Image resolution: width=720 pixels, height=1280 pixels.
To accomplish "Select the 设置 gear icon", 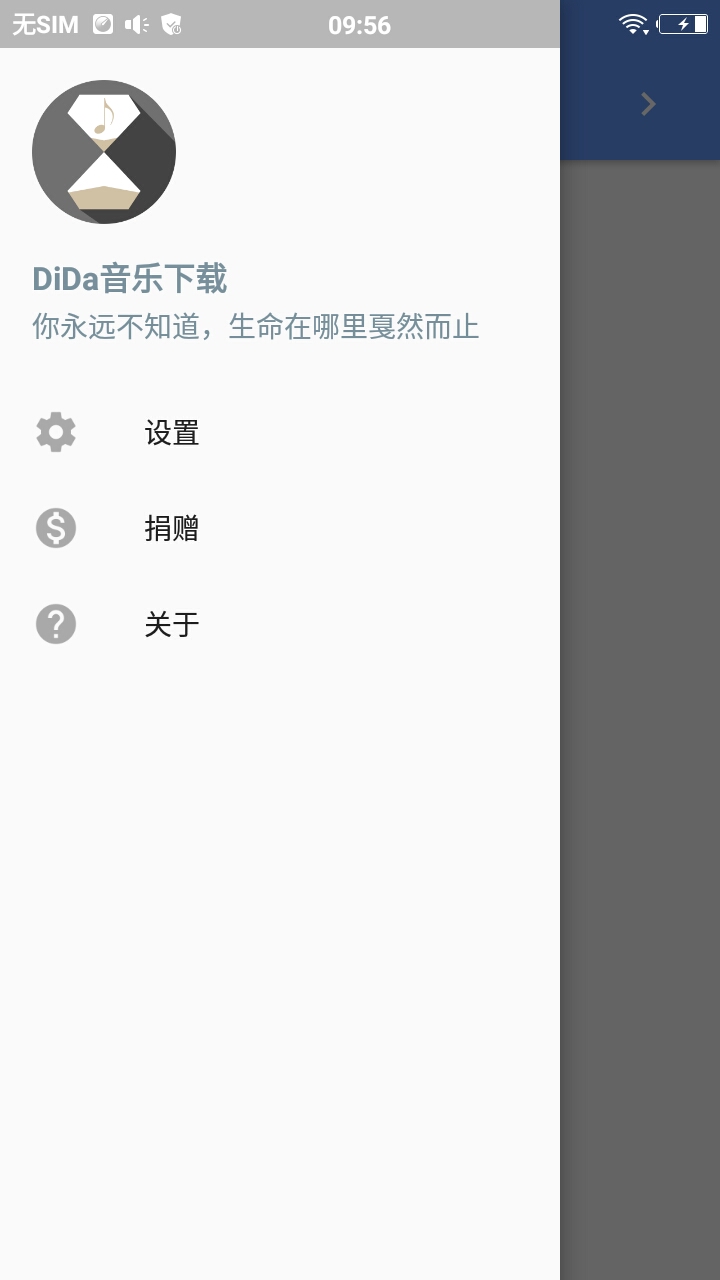I will (55, 432).
